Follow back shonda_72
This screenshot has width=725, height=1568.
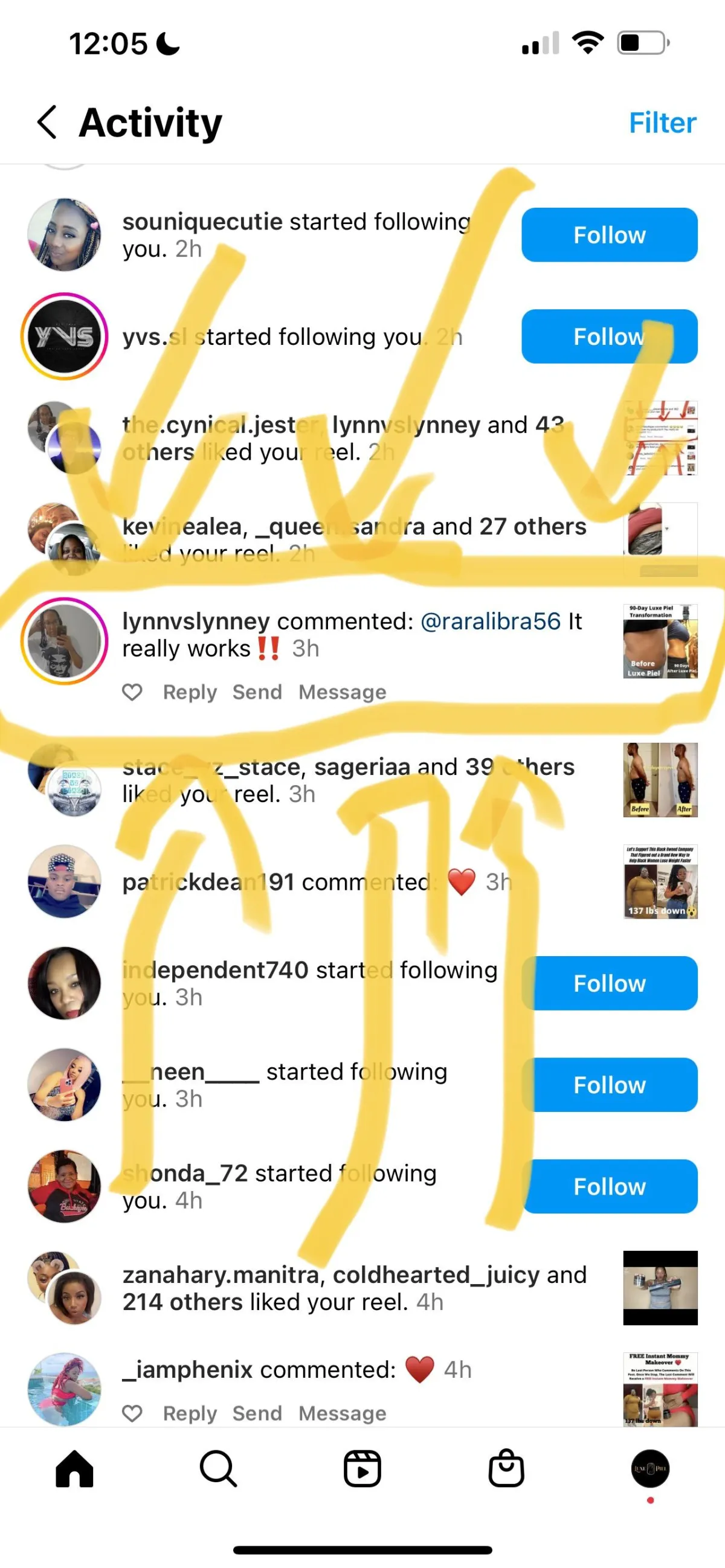click(610, 1186)
